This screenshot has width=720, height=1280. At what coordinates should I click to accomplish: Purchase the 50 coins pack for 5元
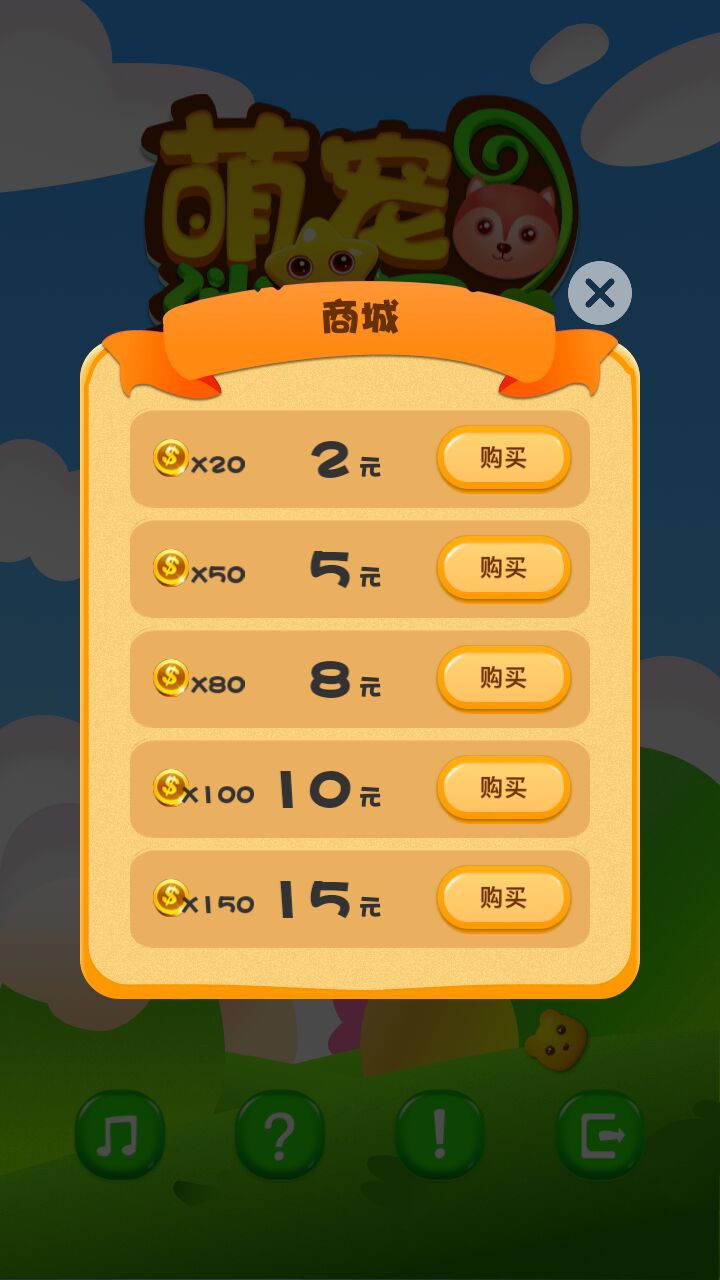point(503,568)
